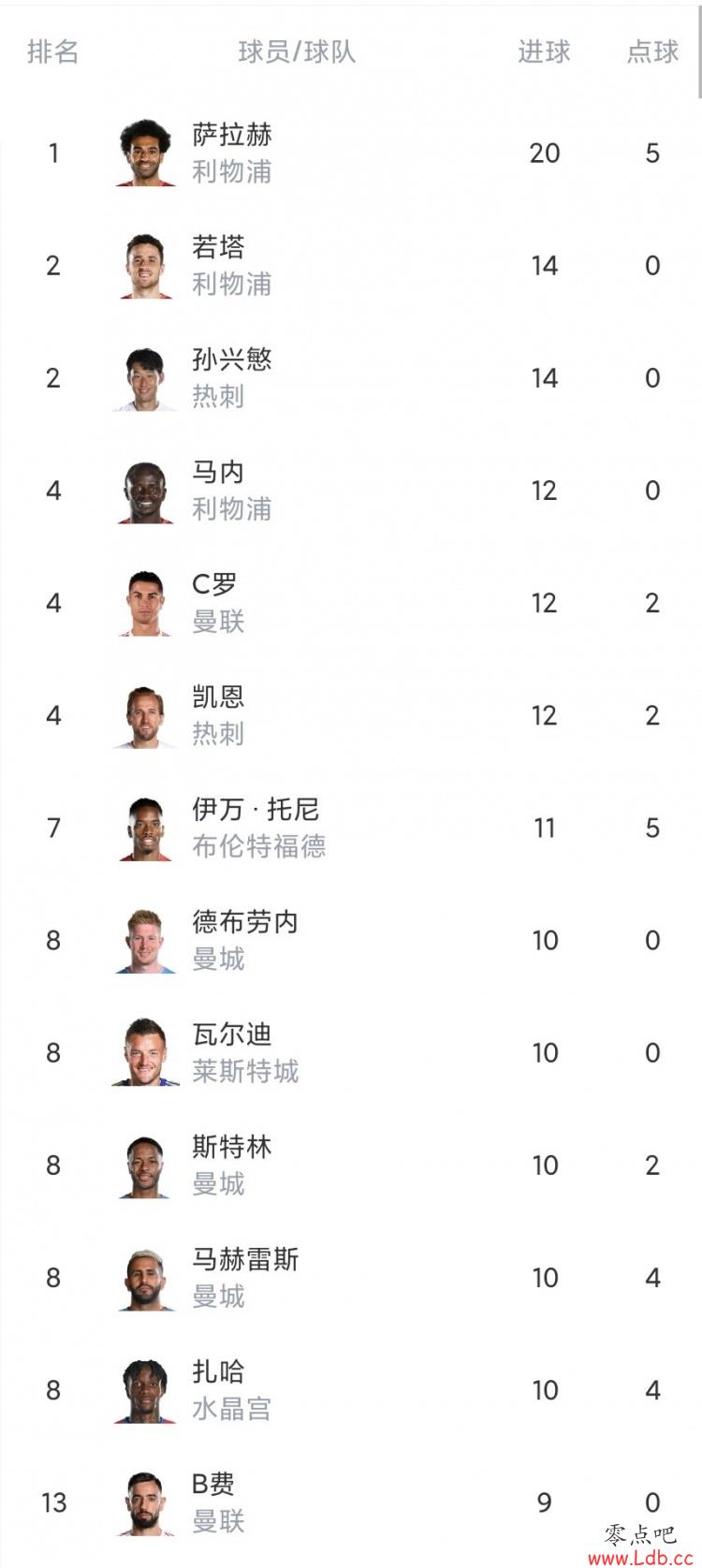View C罗's scorer details

coord(351,602)
